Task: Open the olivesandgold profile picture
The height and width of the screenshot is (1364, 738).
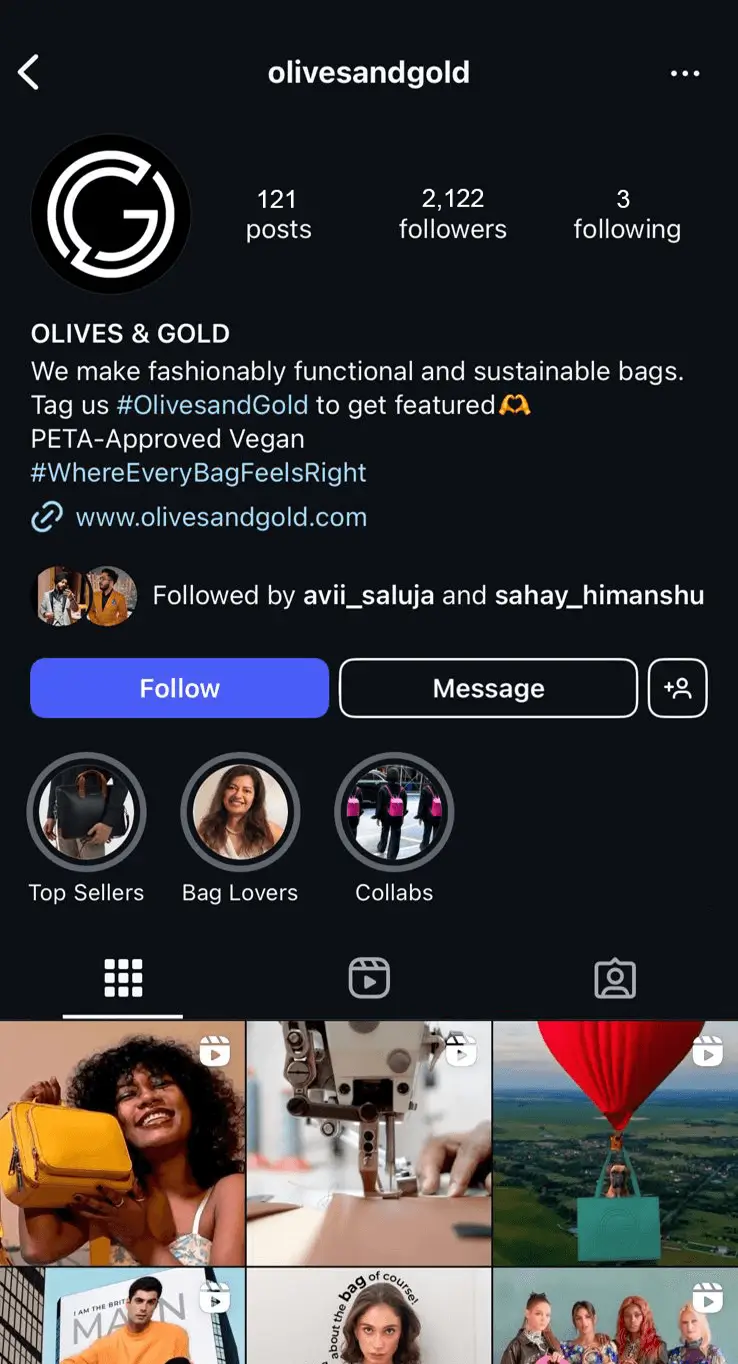Action: coord(111,214)
